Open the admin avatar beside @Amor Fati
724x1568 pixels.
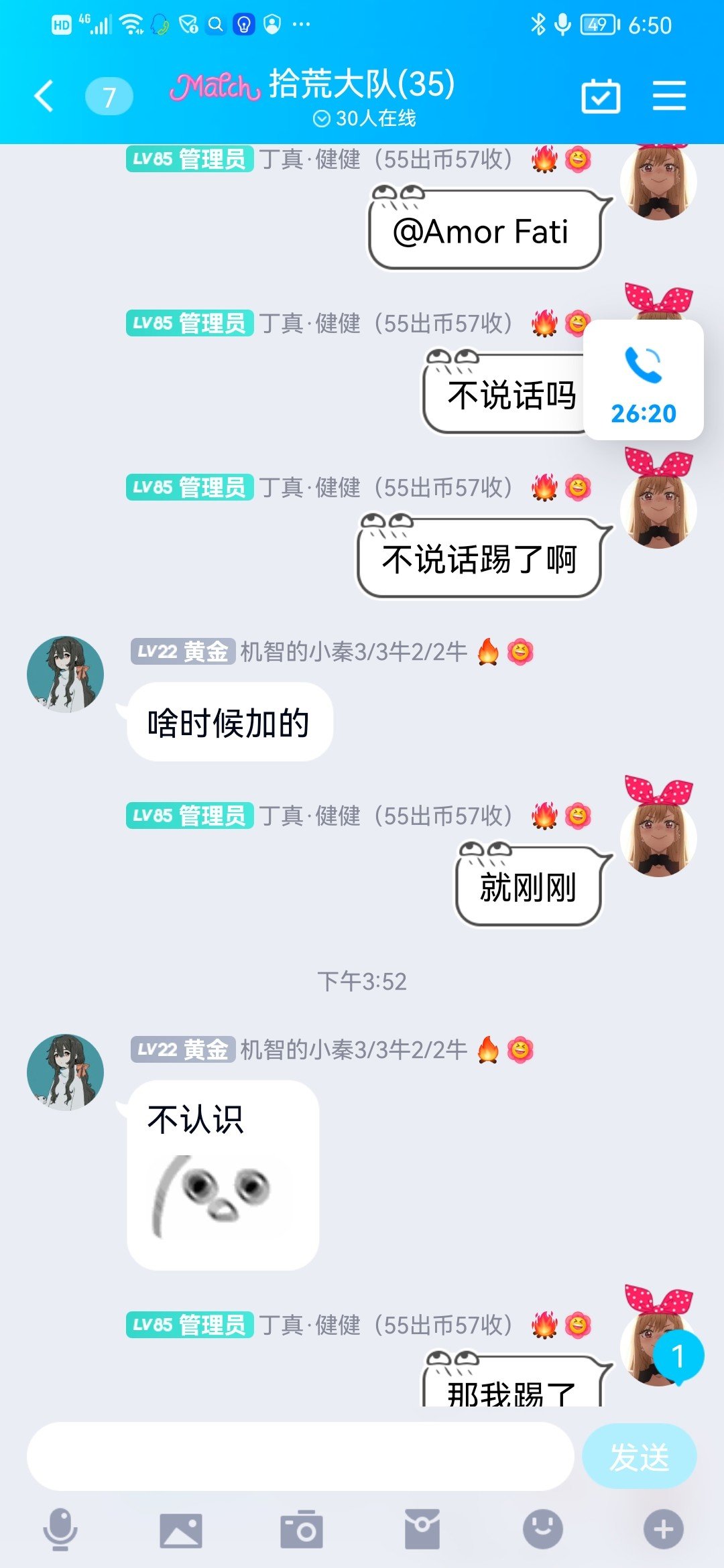(x=658, y=181)
